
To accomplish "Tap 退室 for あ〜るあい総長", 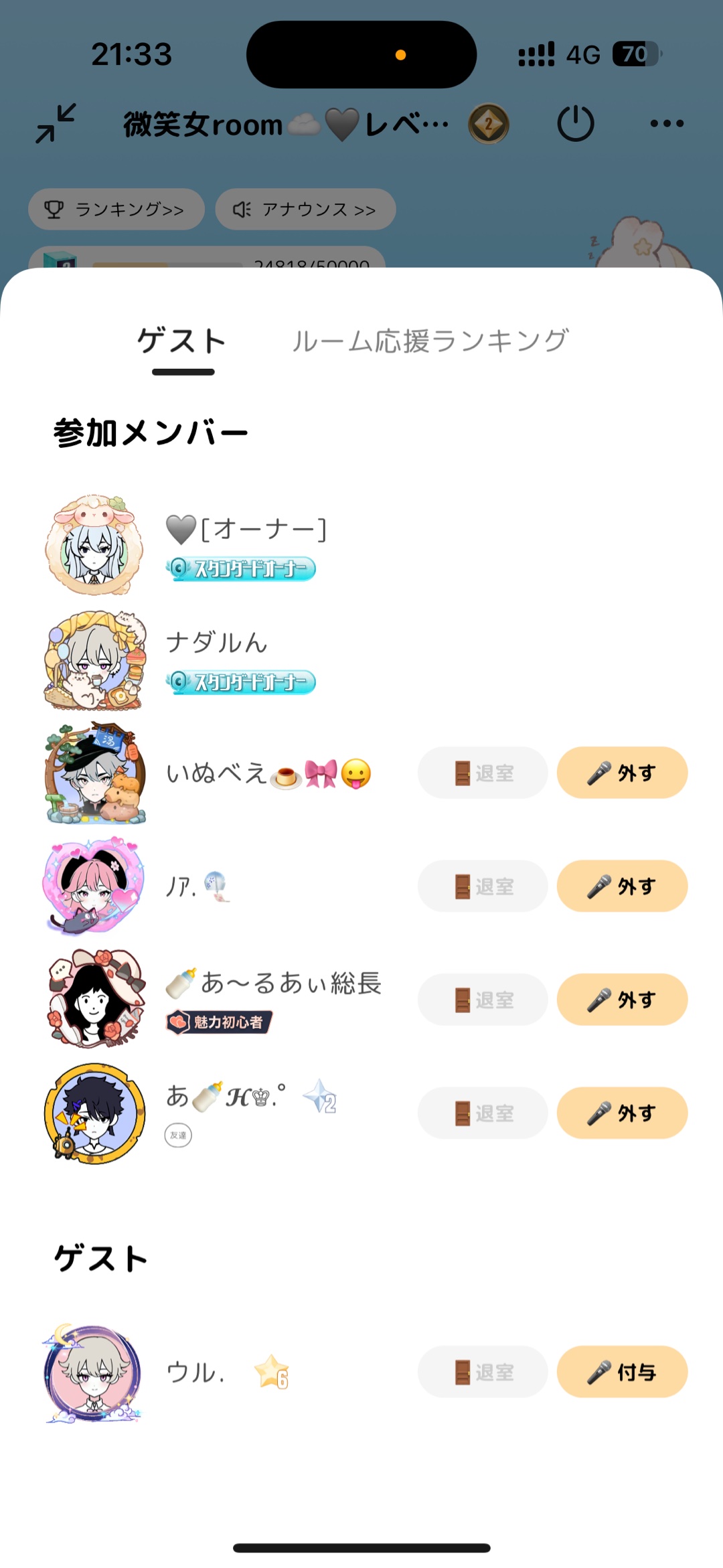I will tap(483, 1000).
